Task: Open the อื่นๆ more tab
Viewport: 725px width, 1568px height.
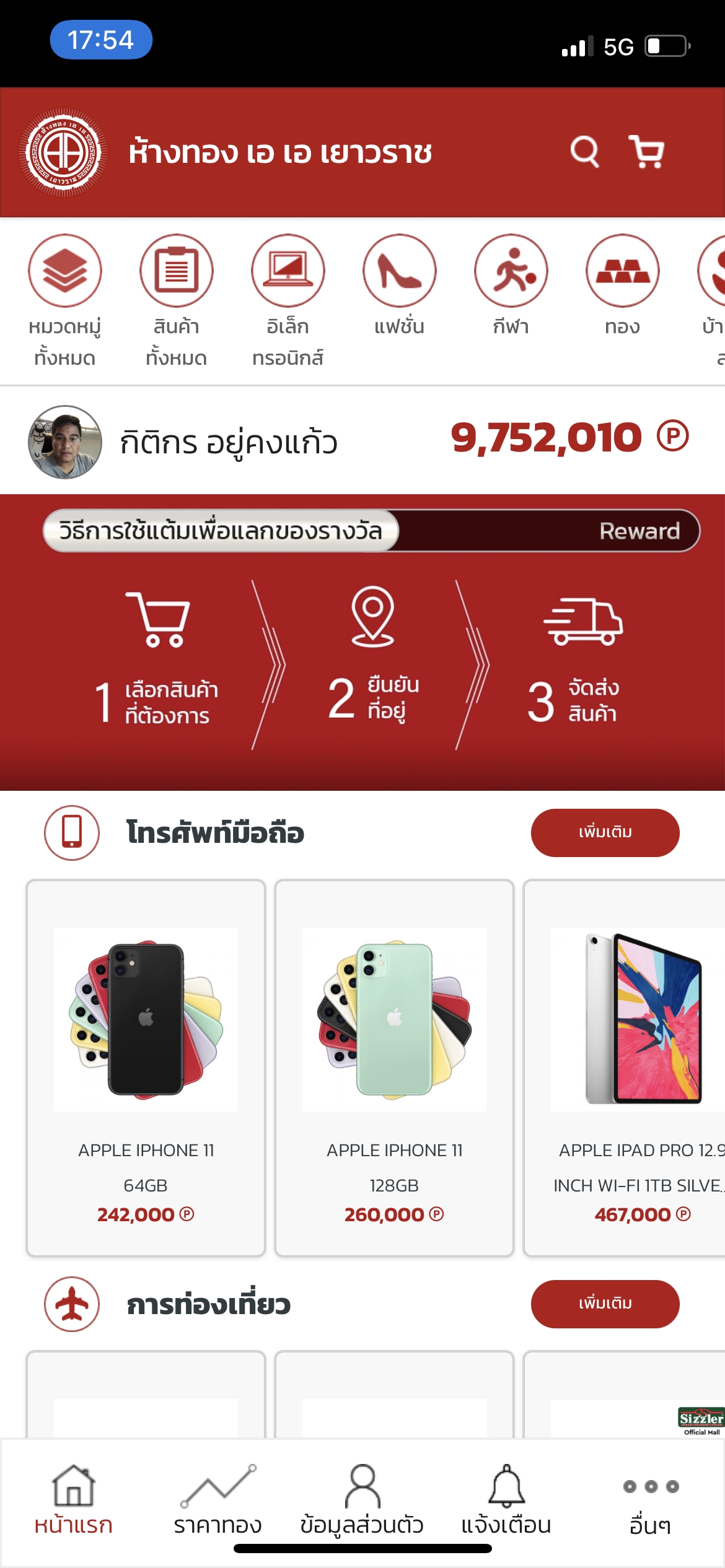Action: pyautogui.click(x=651, y=1500)
